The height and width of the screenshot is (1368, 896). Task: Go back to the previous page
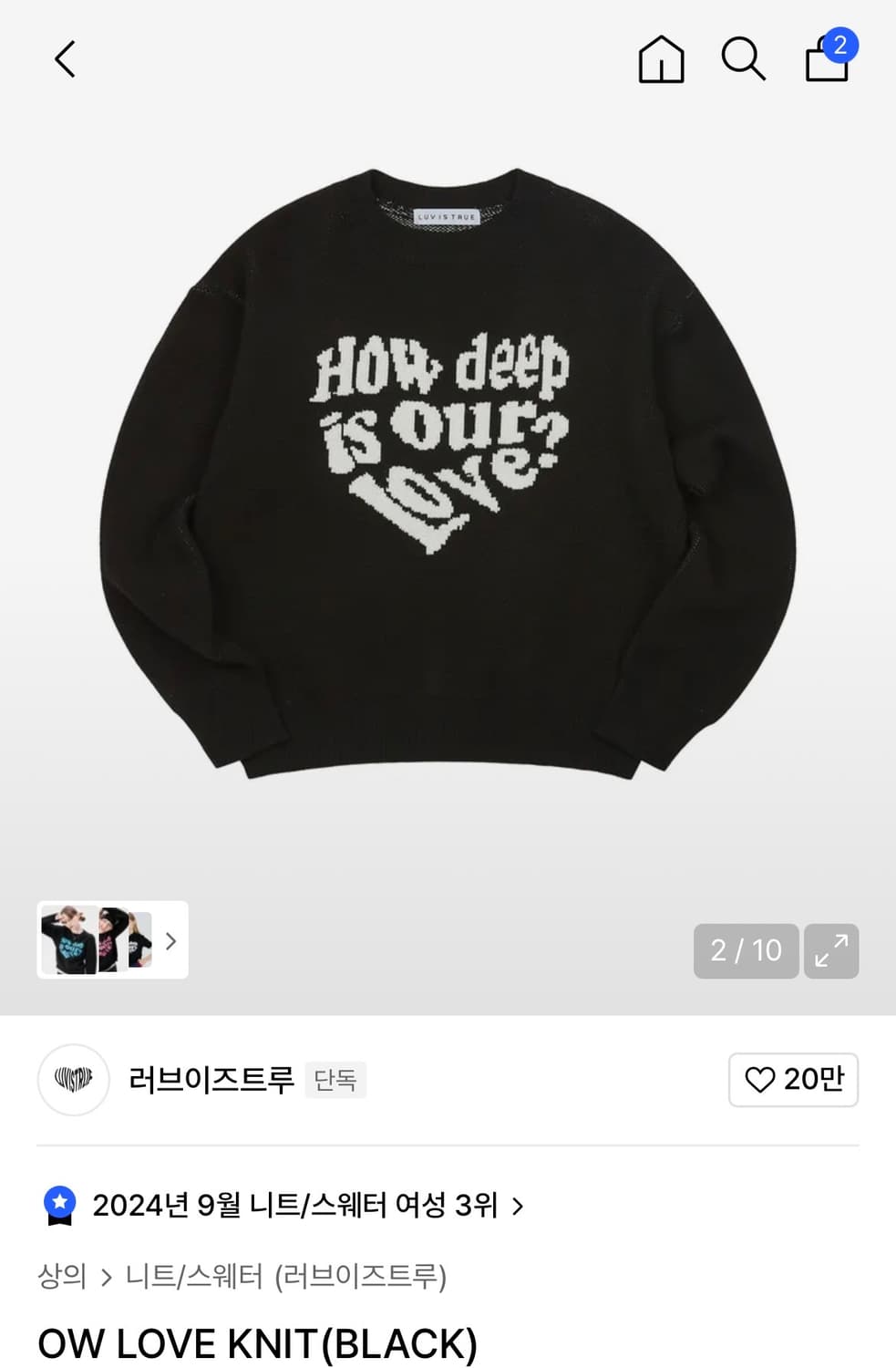click(65, 59)
